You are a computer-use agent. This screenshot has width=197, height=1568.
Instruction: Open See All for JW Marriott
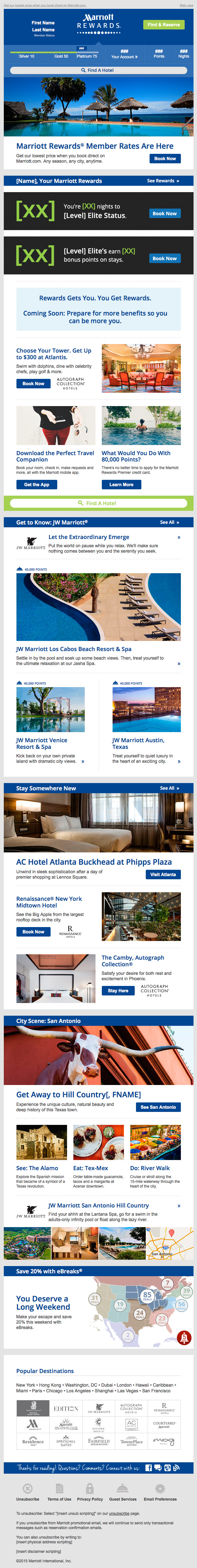169,522
